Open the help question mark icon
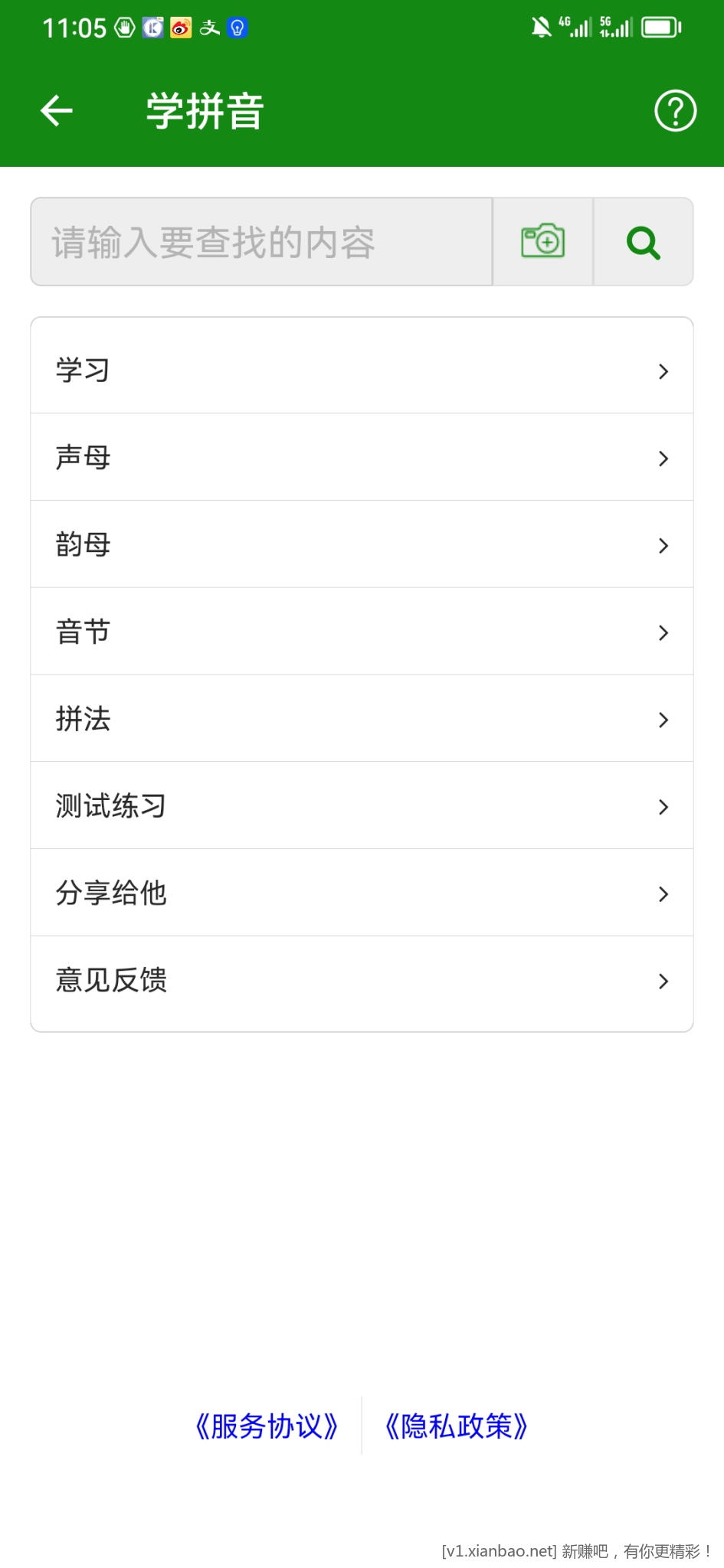 point(675,111)
